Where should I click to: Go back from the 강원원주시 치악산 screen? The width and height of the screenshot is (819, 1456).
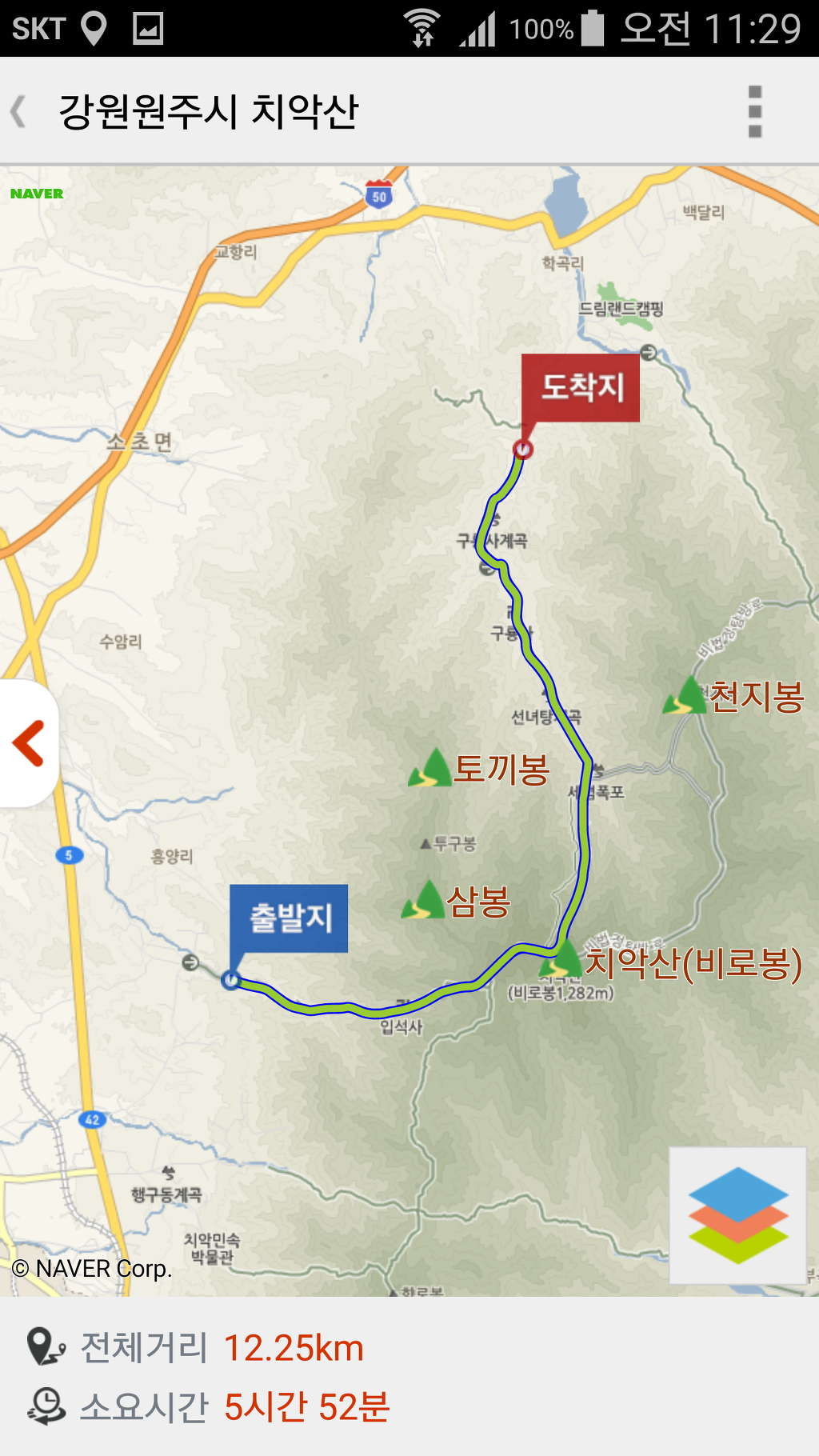[19, 111]
